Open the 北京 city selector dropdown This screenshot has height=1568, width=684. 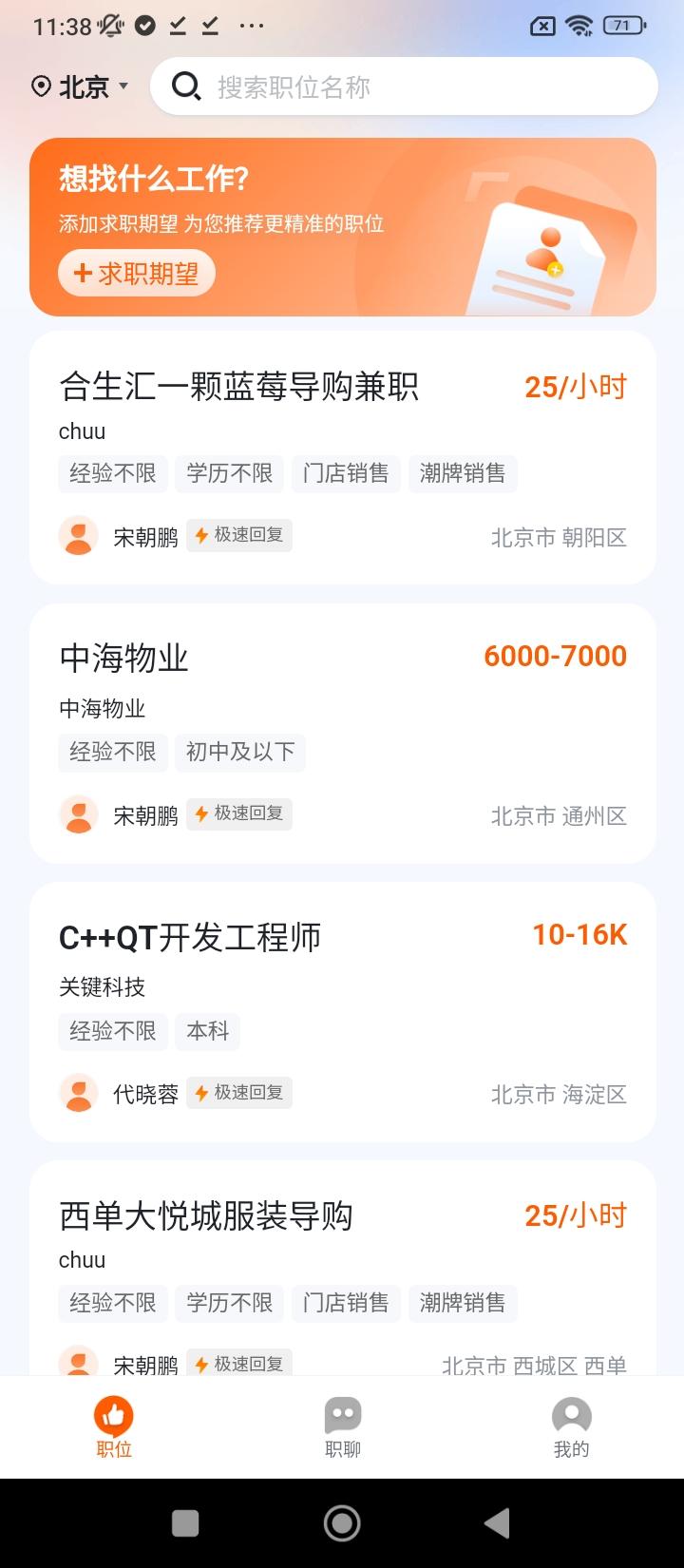coord(90,86)
